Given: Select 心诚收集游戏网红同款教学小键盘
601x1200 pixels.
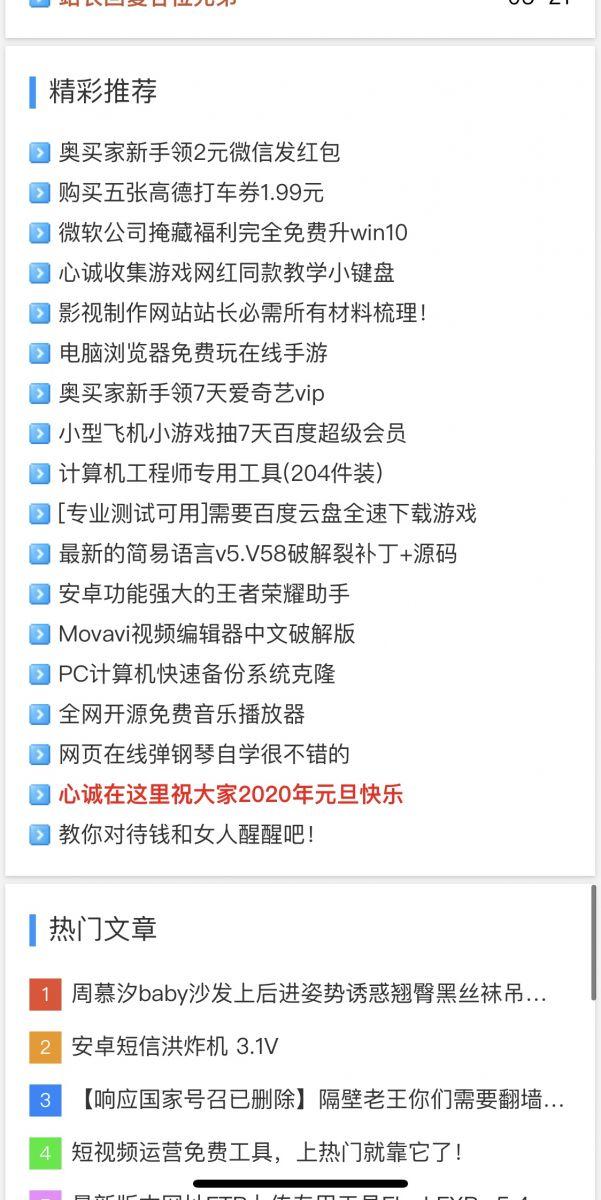Looking at the screenshot, I should click(x=226, y=272).
